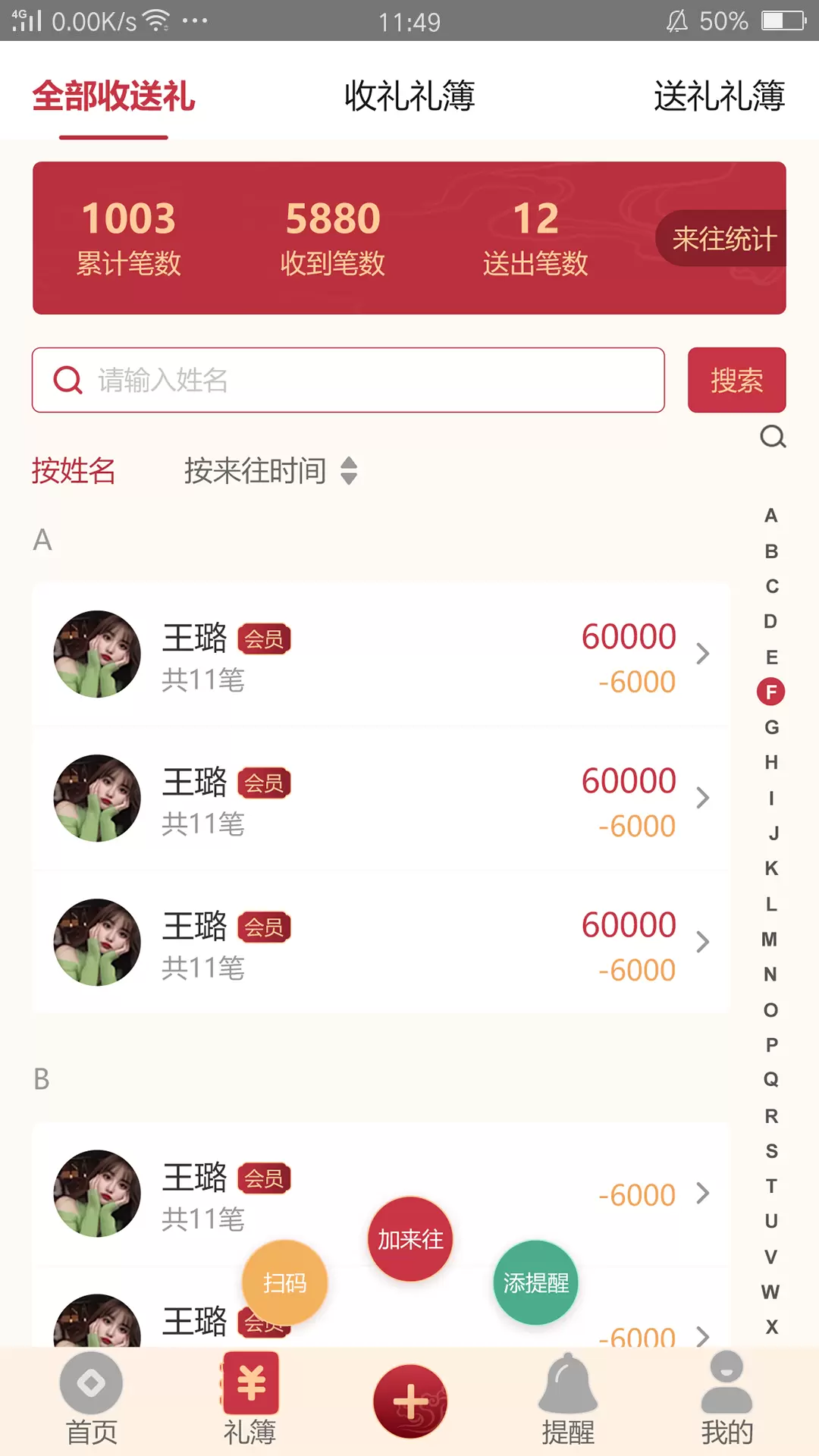This screenshot has width=819, height=1456.
Task: Open 扫码 scanner
Action: tap(284, 1282)
